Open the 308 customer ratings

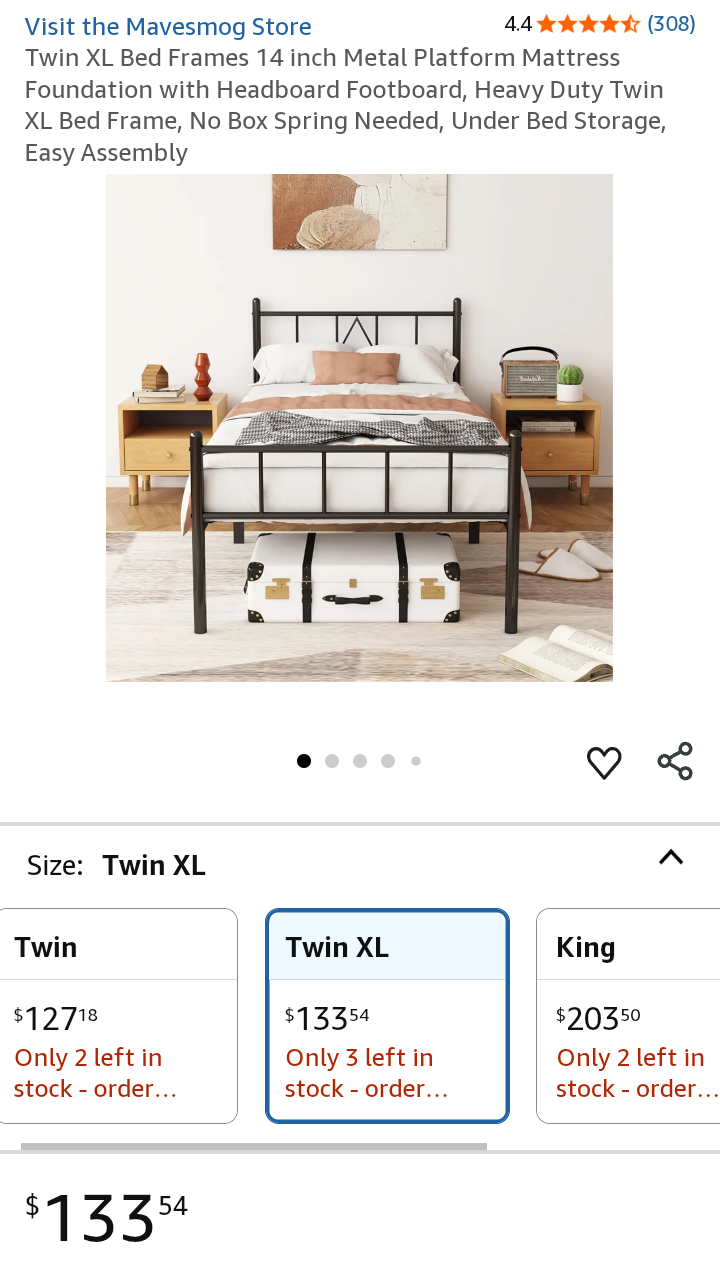(671, 24)
